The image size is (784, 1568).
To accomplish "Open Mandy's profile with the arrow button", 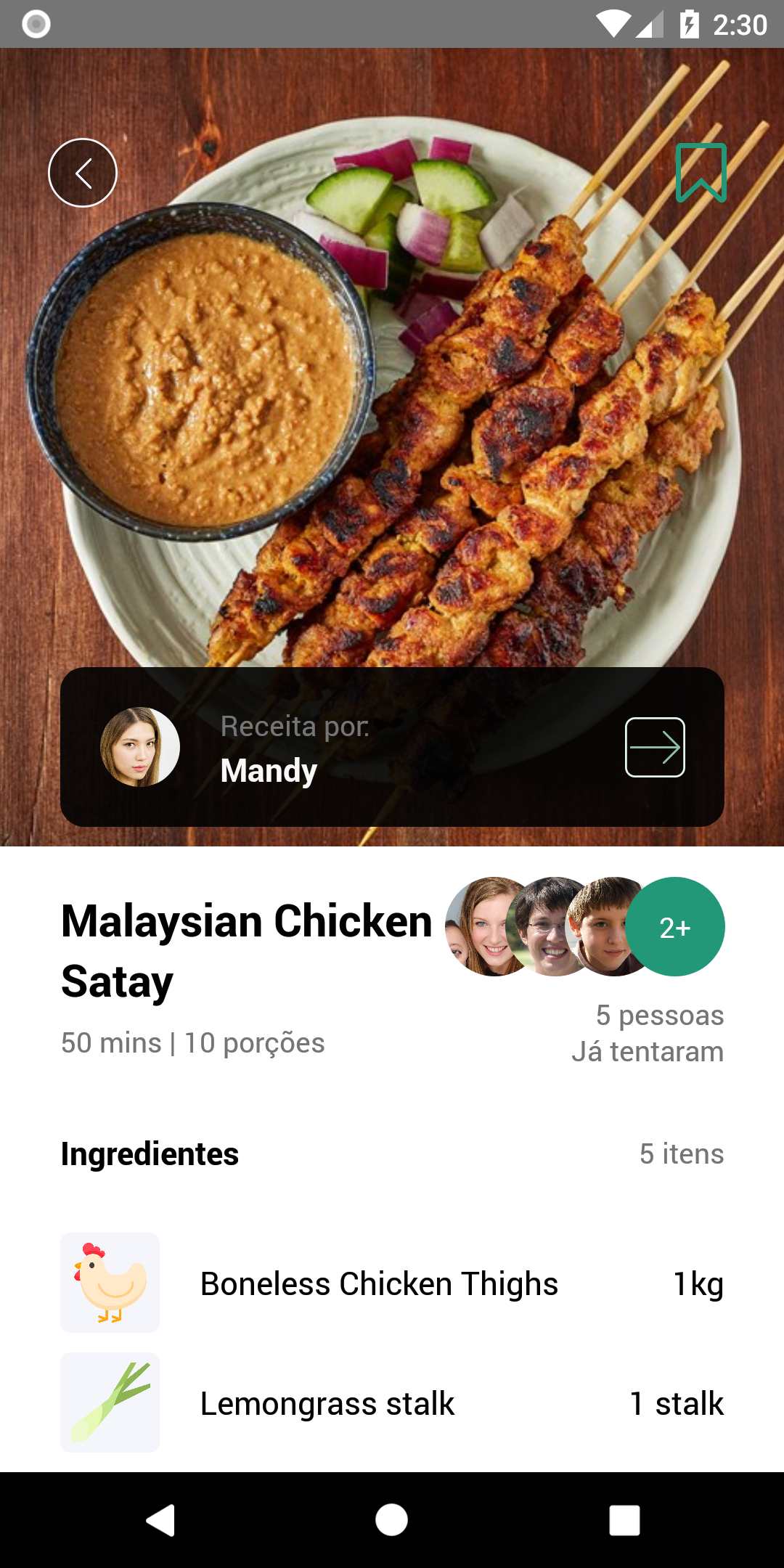I will [x=655, y=747].
